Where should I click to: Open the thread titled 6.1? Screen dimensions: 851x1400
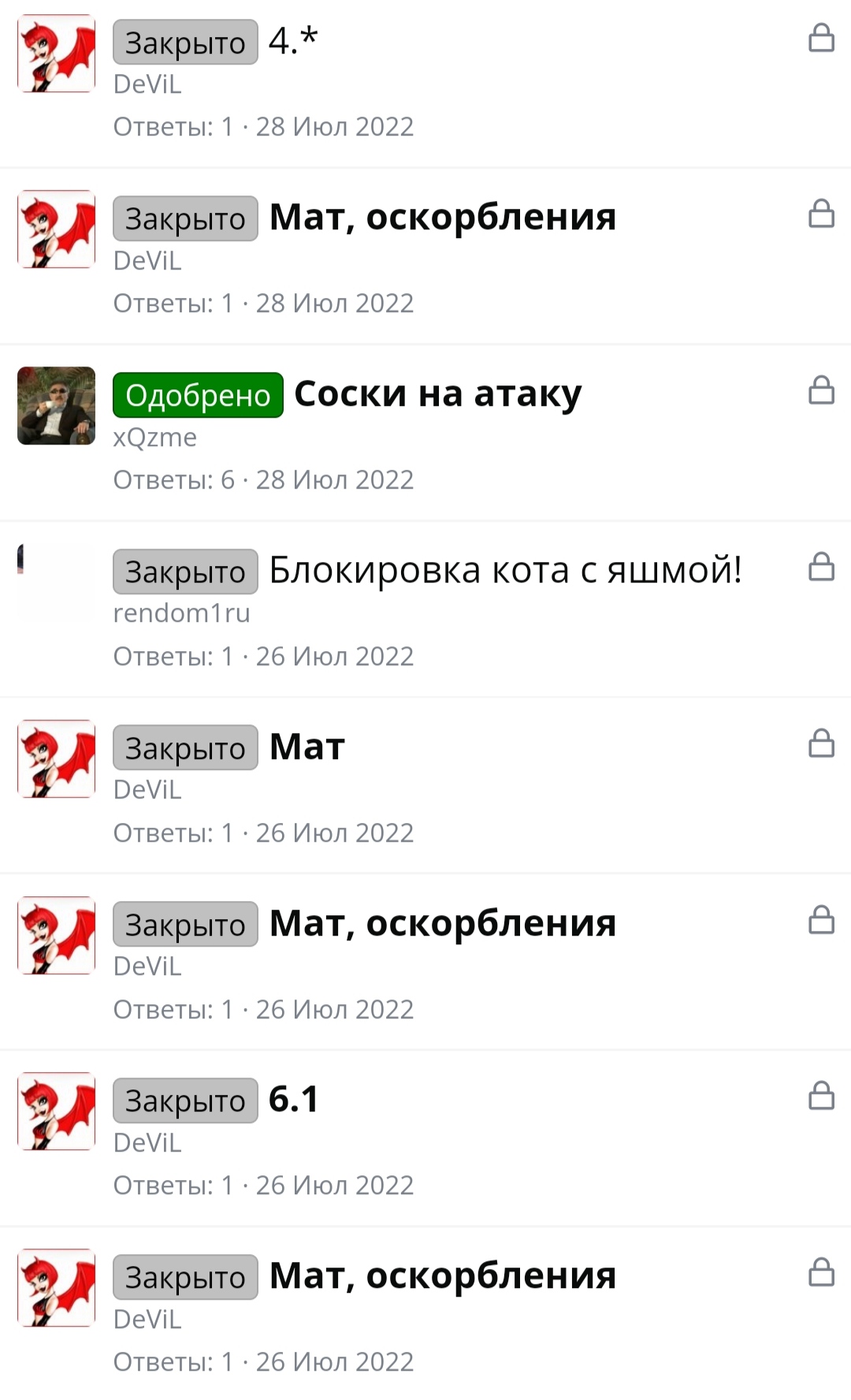pyautogui.click(x=293, y=1100)
